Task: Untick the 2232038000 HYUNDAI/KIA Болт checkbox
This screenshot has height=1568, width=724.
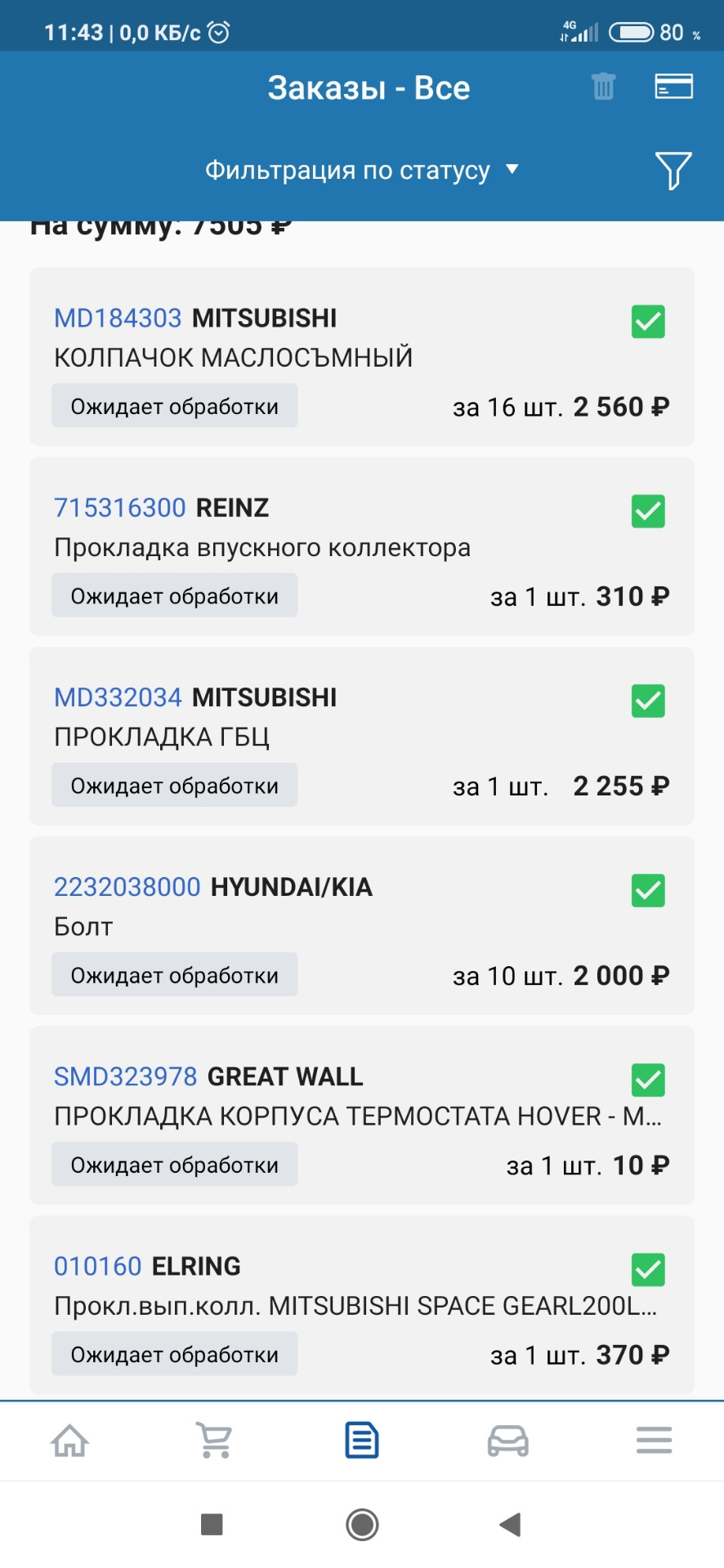Action: 648,890
